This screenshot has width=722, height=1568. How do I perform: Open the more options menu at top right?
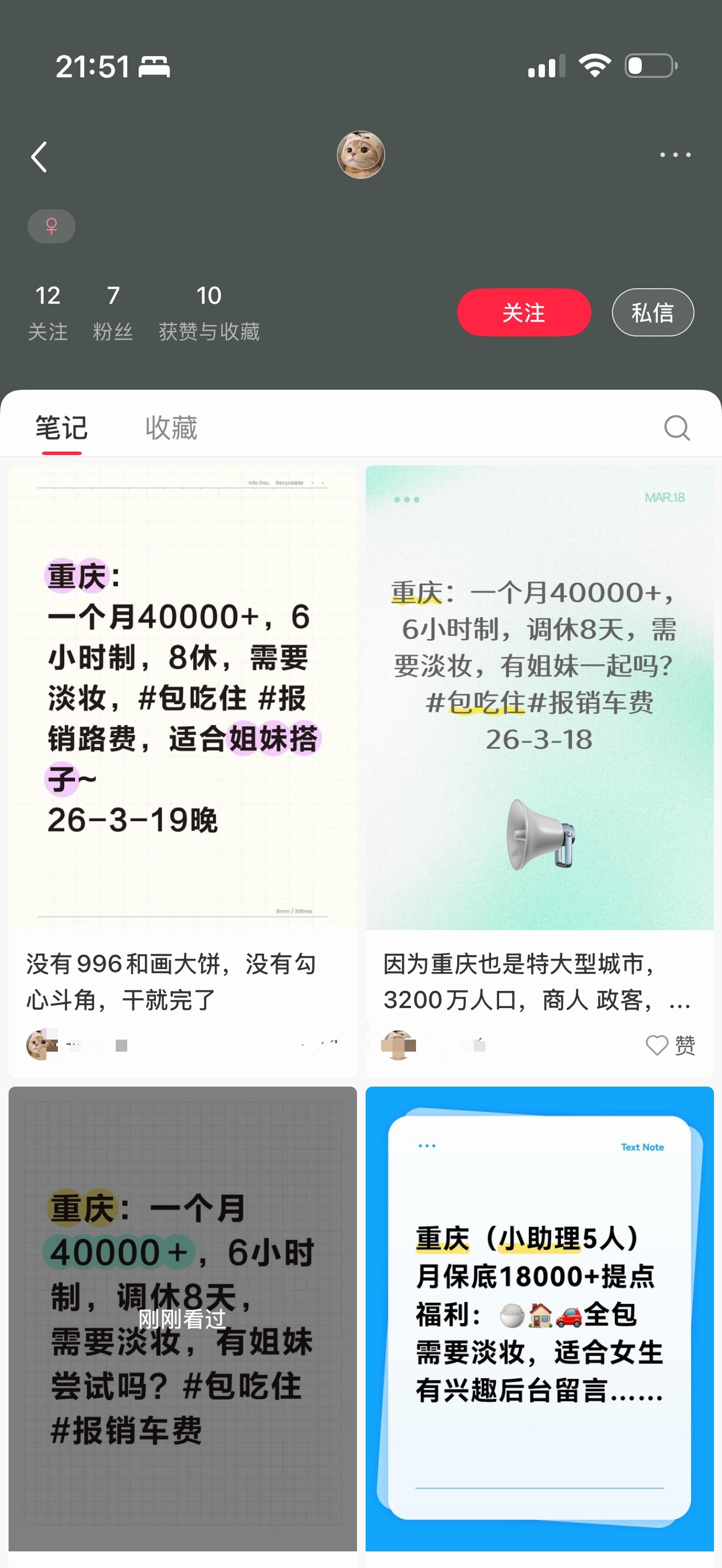pos(674,155)
